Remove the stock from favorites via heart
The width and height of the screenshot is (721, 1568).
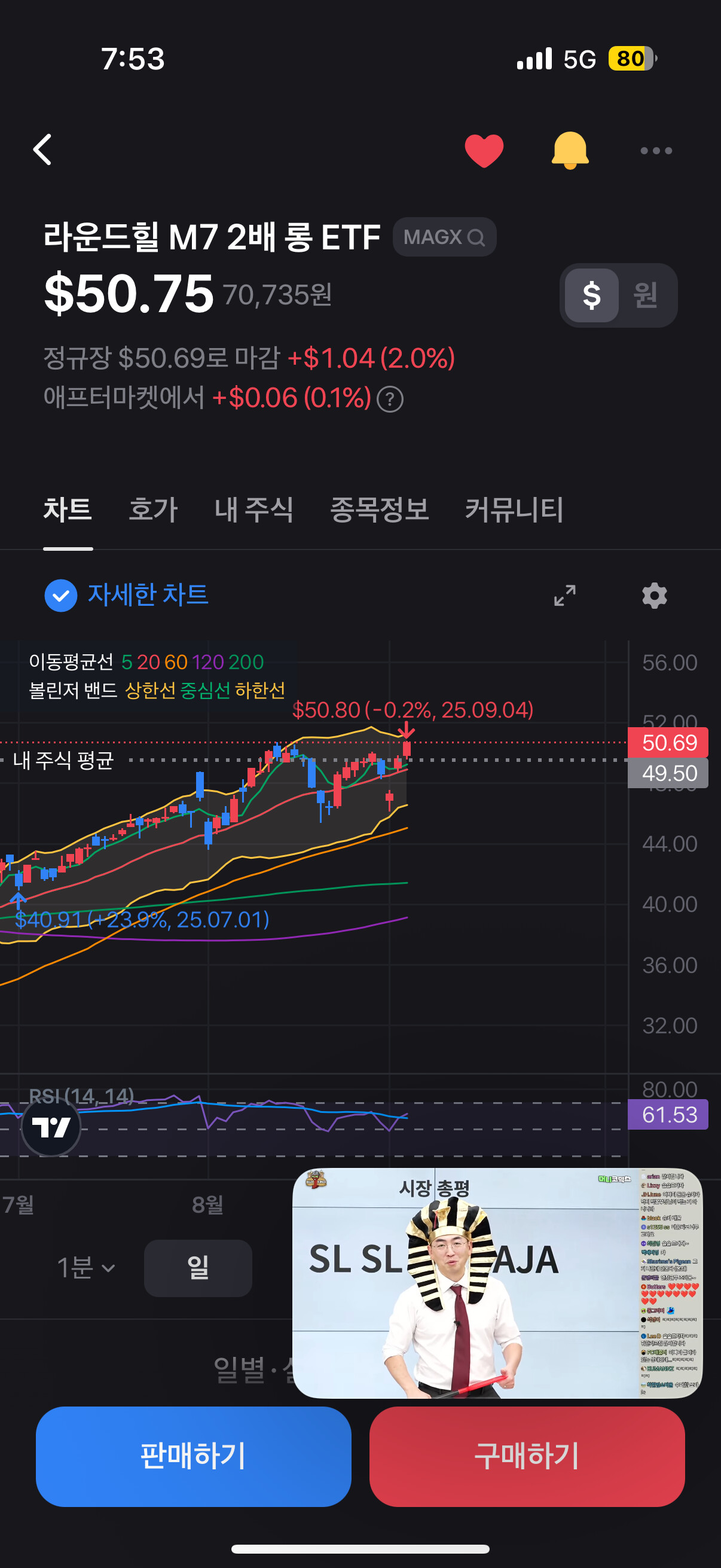(x=484, y=150)
